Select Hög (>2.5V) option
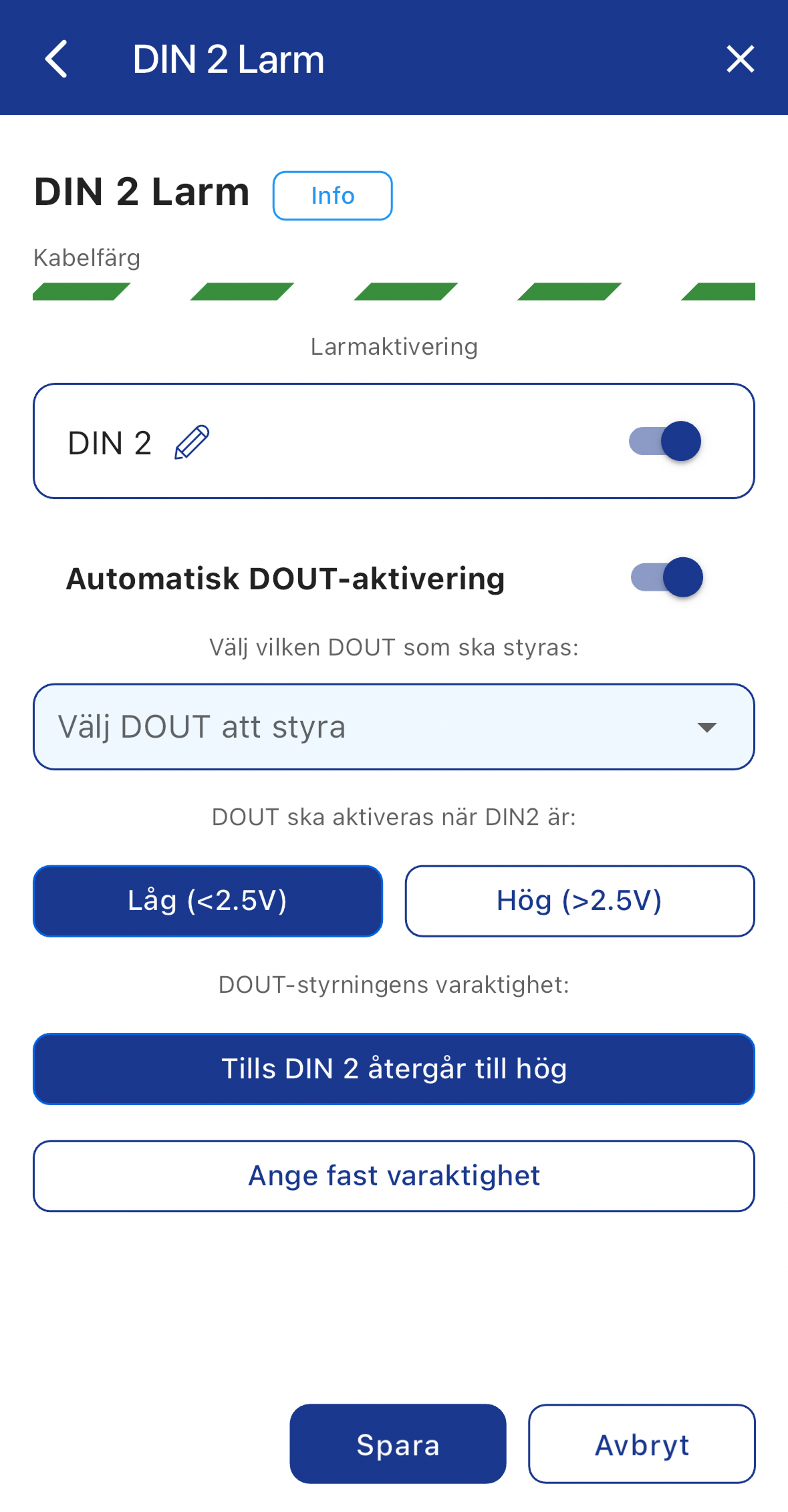The width and height of the screenshot is (788, 1512). [x=579, y=901]
